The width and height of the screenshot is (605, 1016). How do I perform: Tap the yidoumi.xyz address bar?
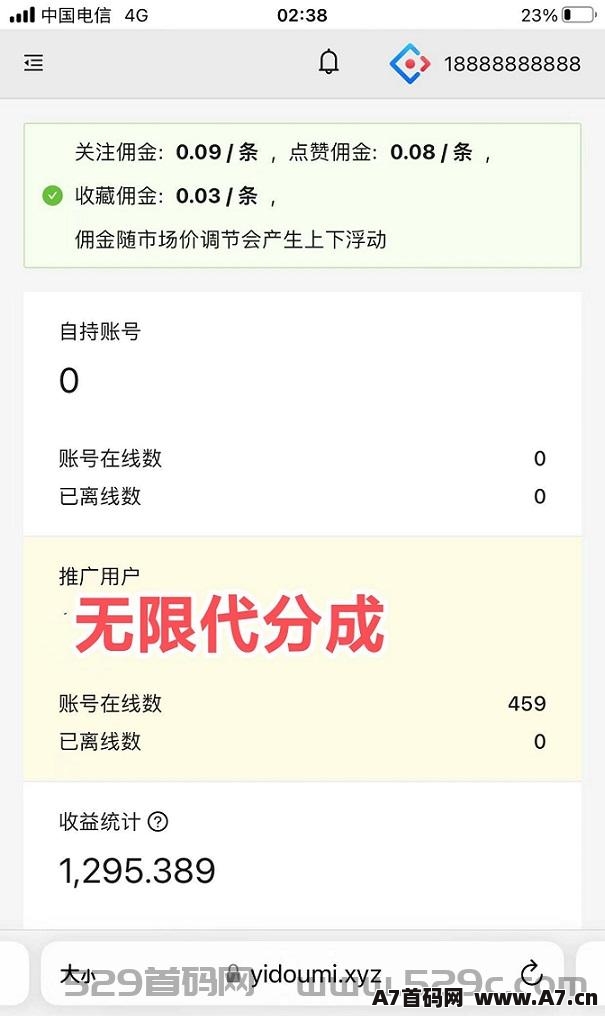[x=302, y=974]
